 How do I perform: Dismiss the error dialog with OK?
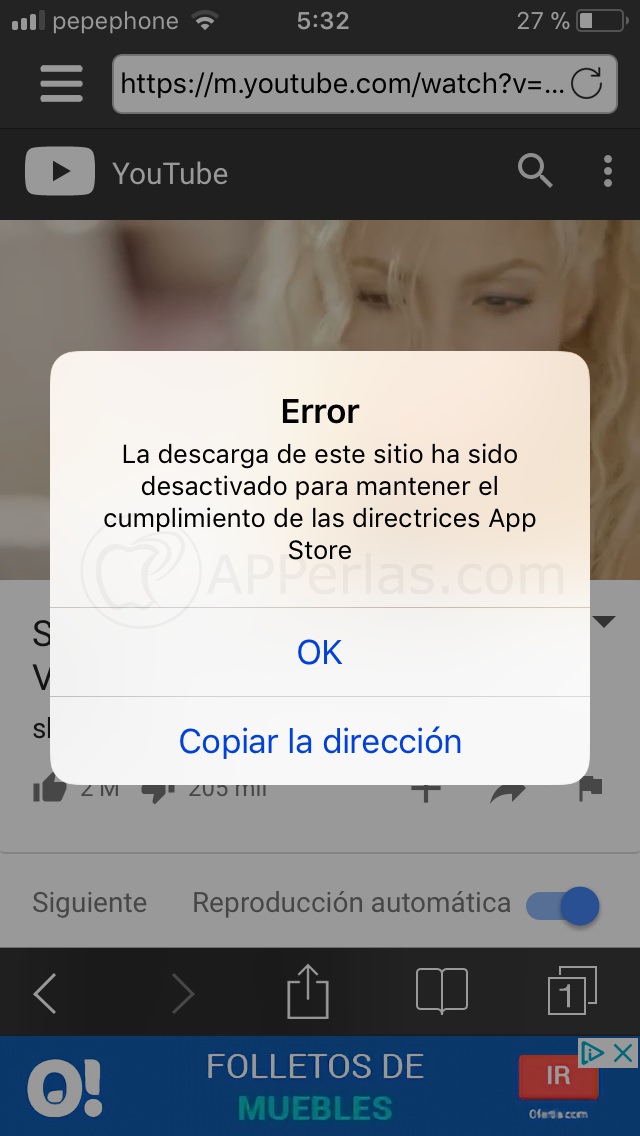(x=320, y=652)
